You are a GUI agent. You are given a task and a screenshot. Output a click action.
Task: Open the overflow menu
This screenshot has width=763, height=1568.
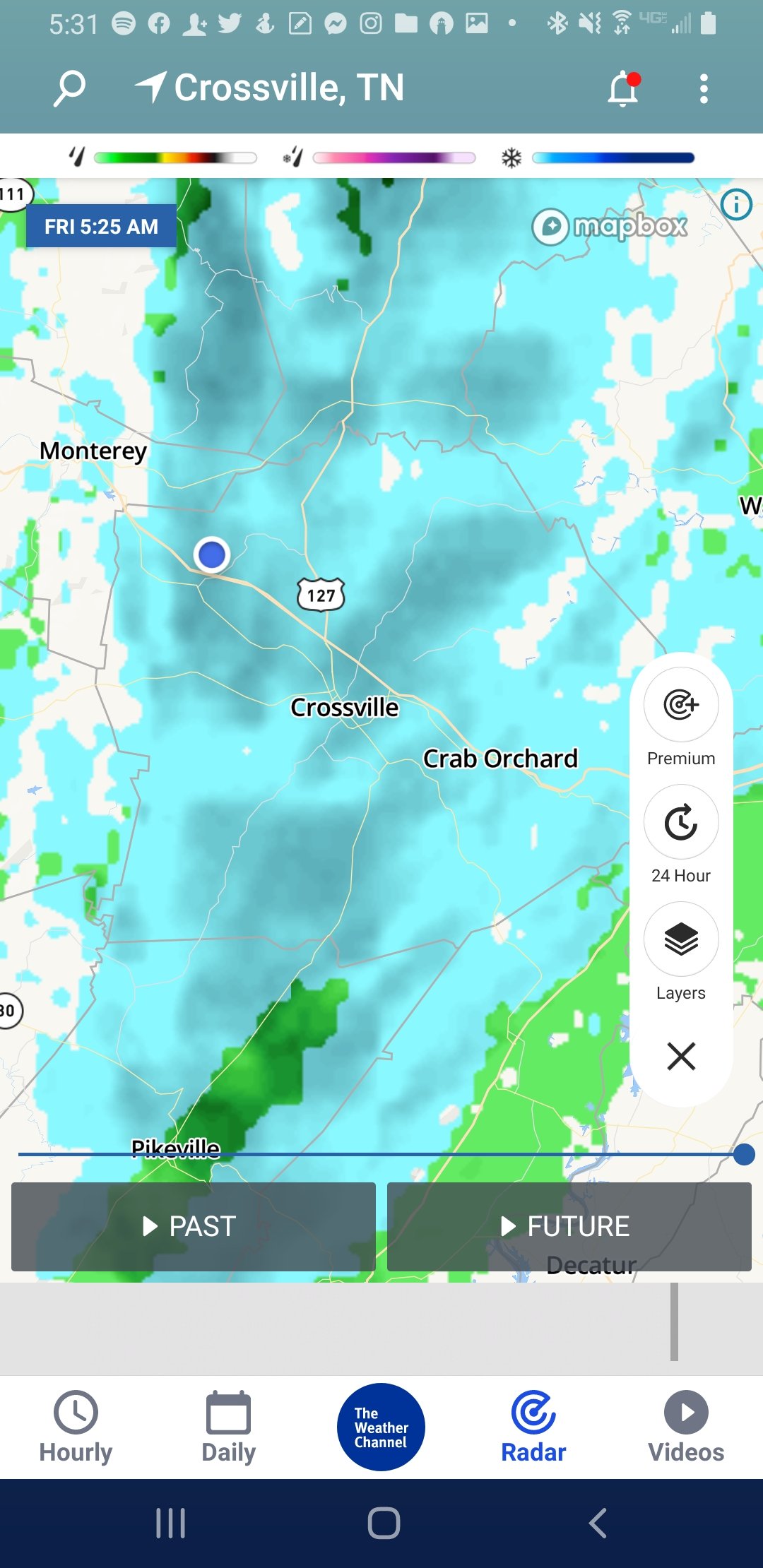pos(704,89)
